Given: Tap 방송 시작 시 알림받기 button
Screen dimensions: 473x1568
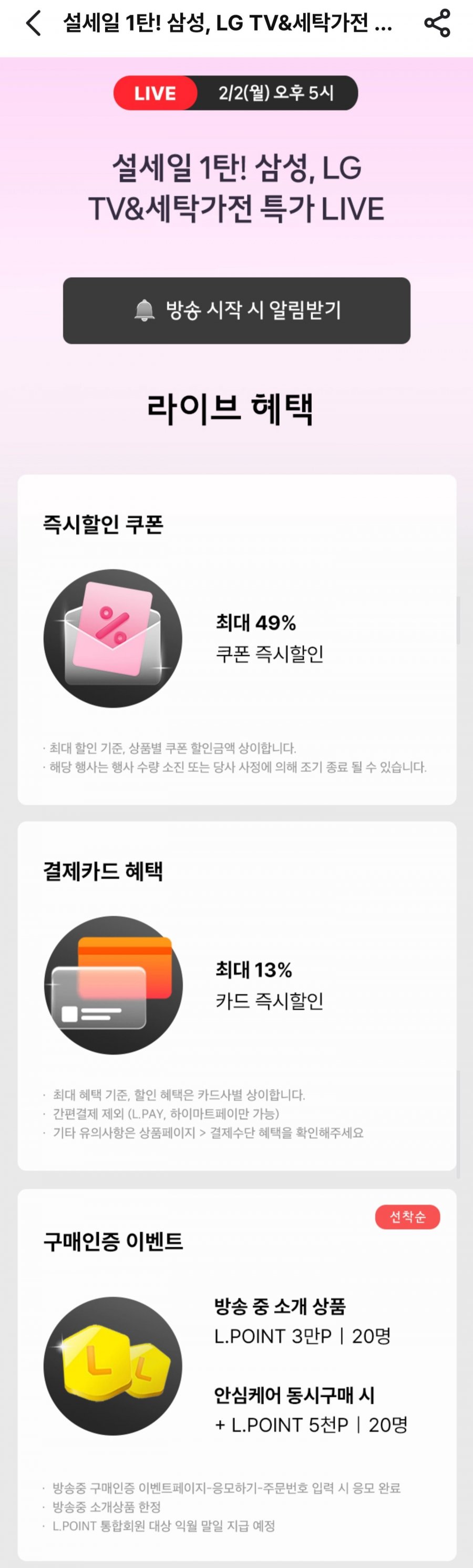Looking at the screenshot, I should pos(236,311).
